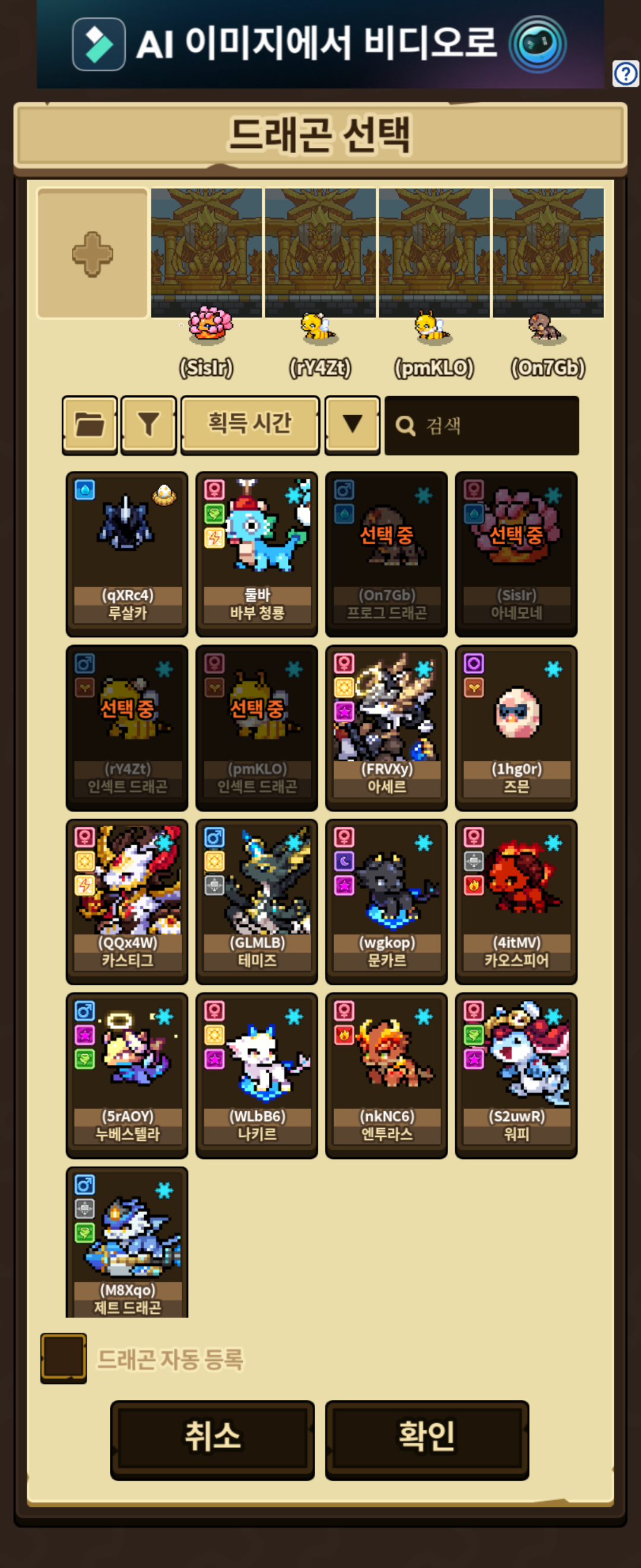Viewport: 641px width, 1568px height.
Task: Select the 카스티그 (QQx4W) dragon card
Action: 127,900
